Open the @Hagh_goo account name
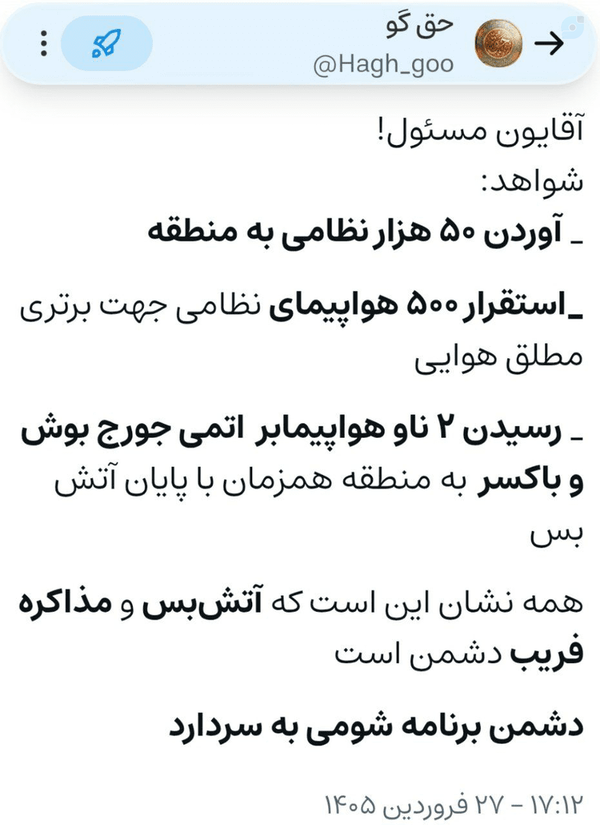Image resolution: width=600 pixels, height=825 pixels. click(383, 65)
